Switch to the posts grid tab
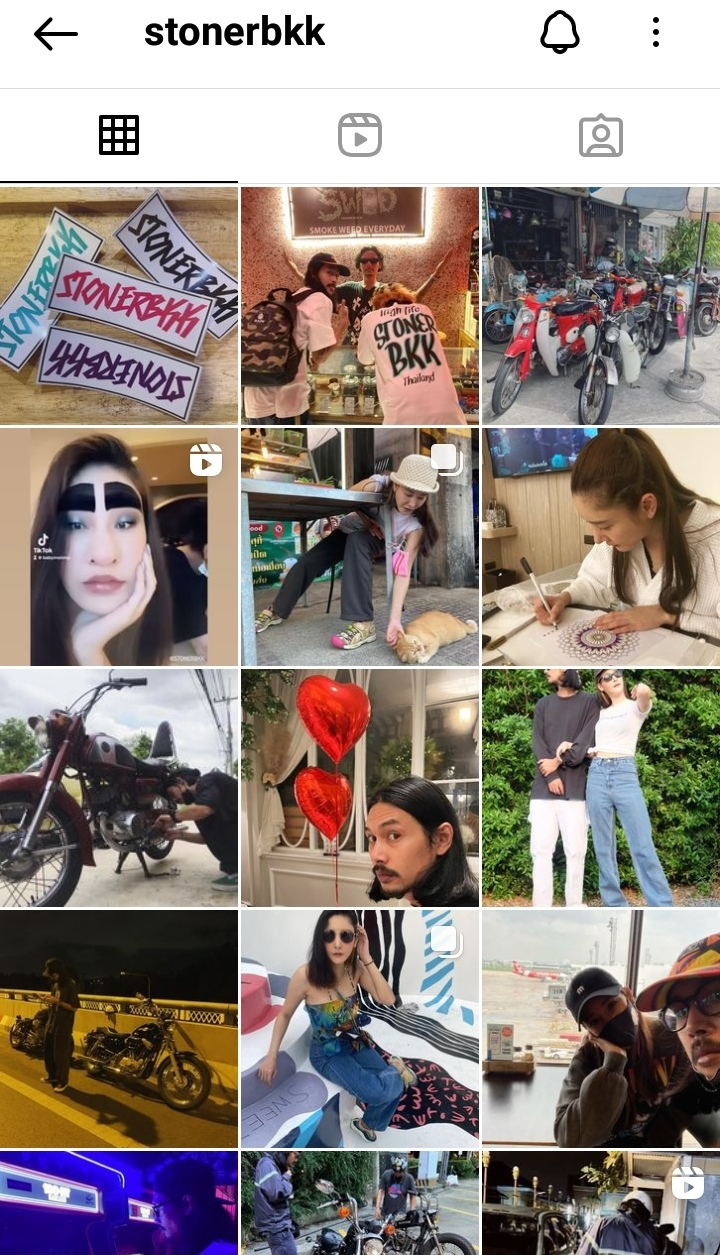This screenshot has width=720, height=1255. (x=119, y=136)
